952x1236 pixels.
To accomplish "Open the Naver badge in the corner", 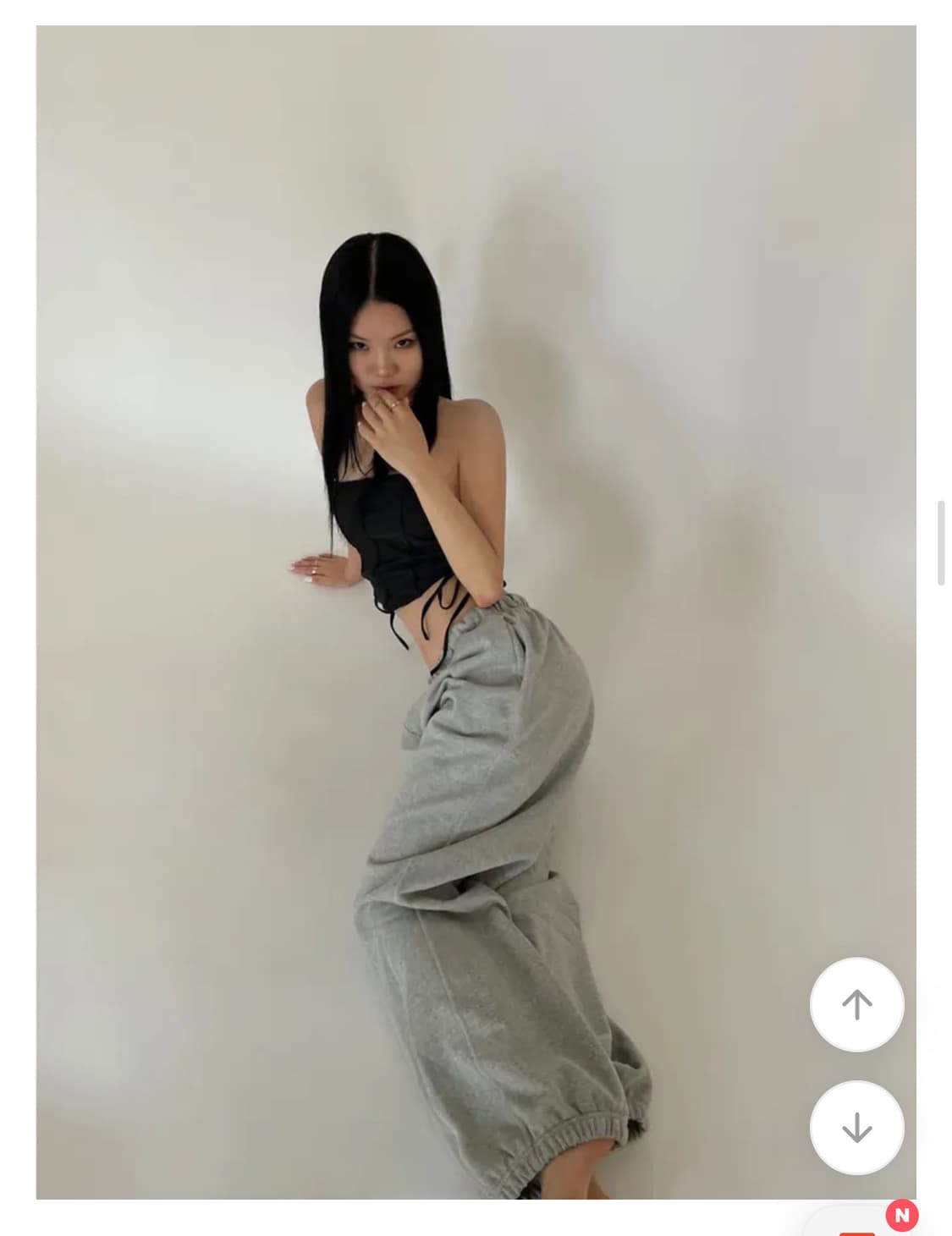I will [902, 1216].
